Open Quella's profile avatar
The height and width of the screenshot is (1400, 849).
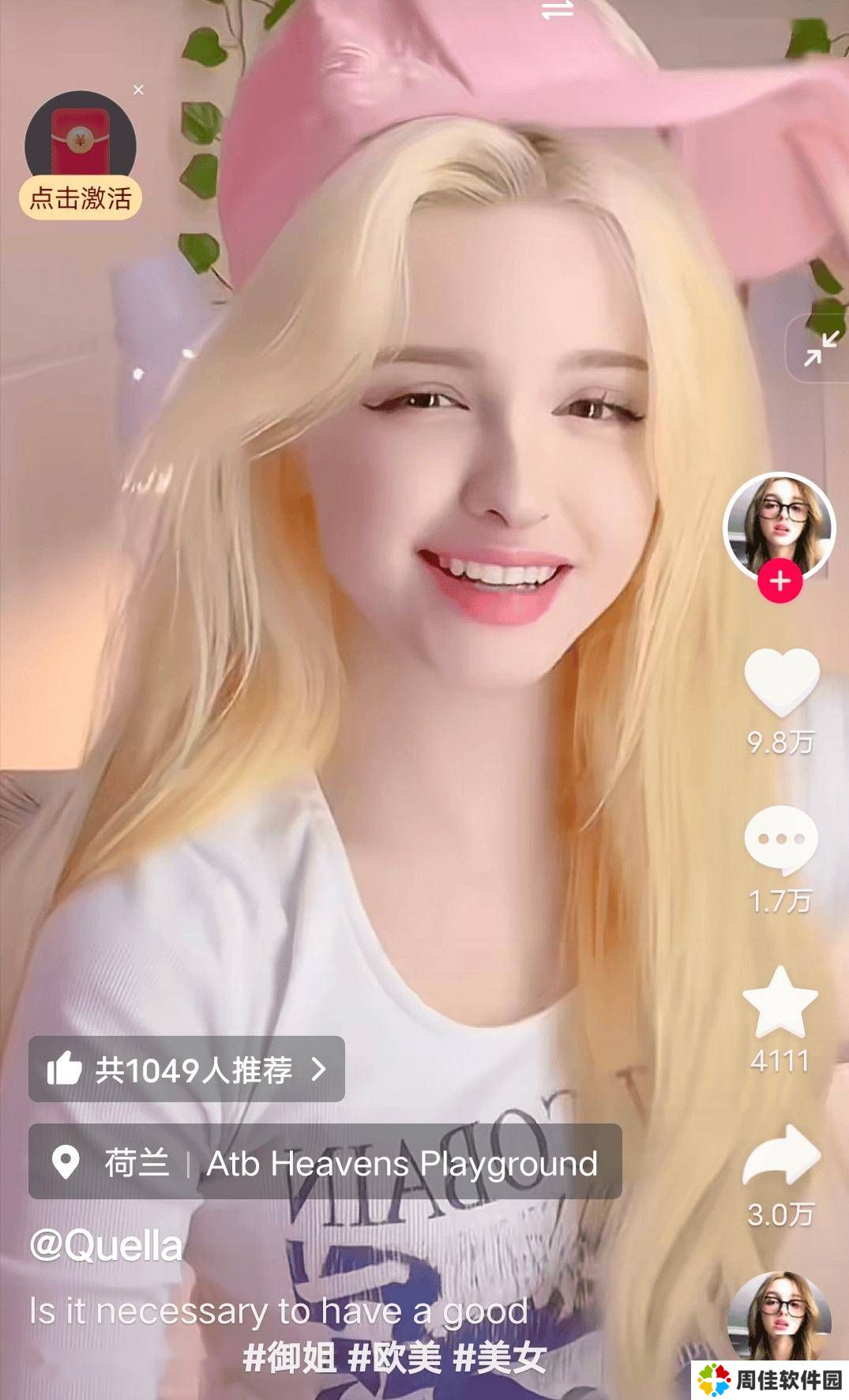(x=779, y=527)
